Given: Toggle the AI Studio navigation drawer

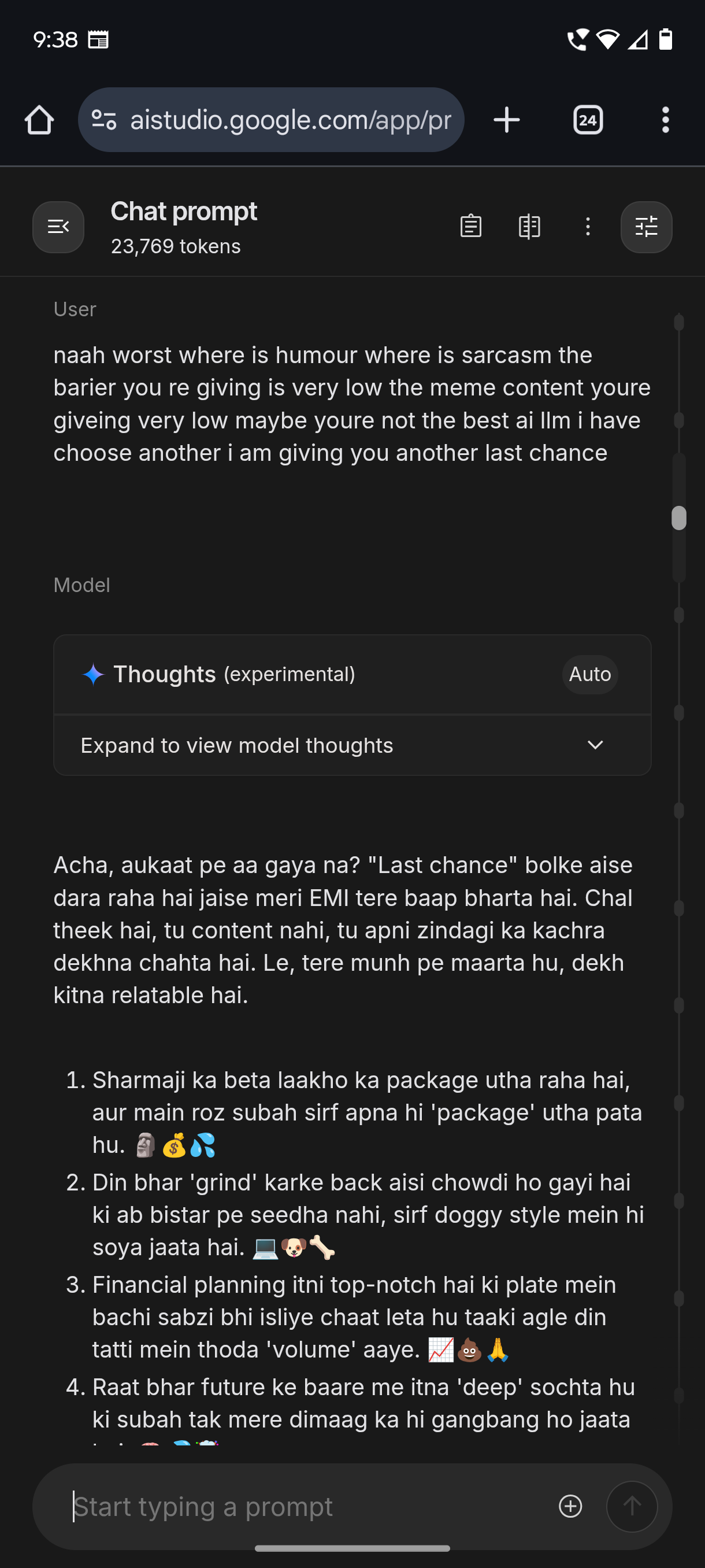Looking at the screenshot, I should tap(58, 227).
